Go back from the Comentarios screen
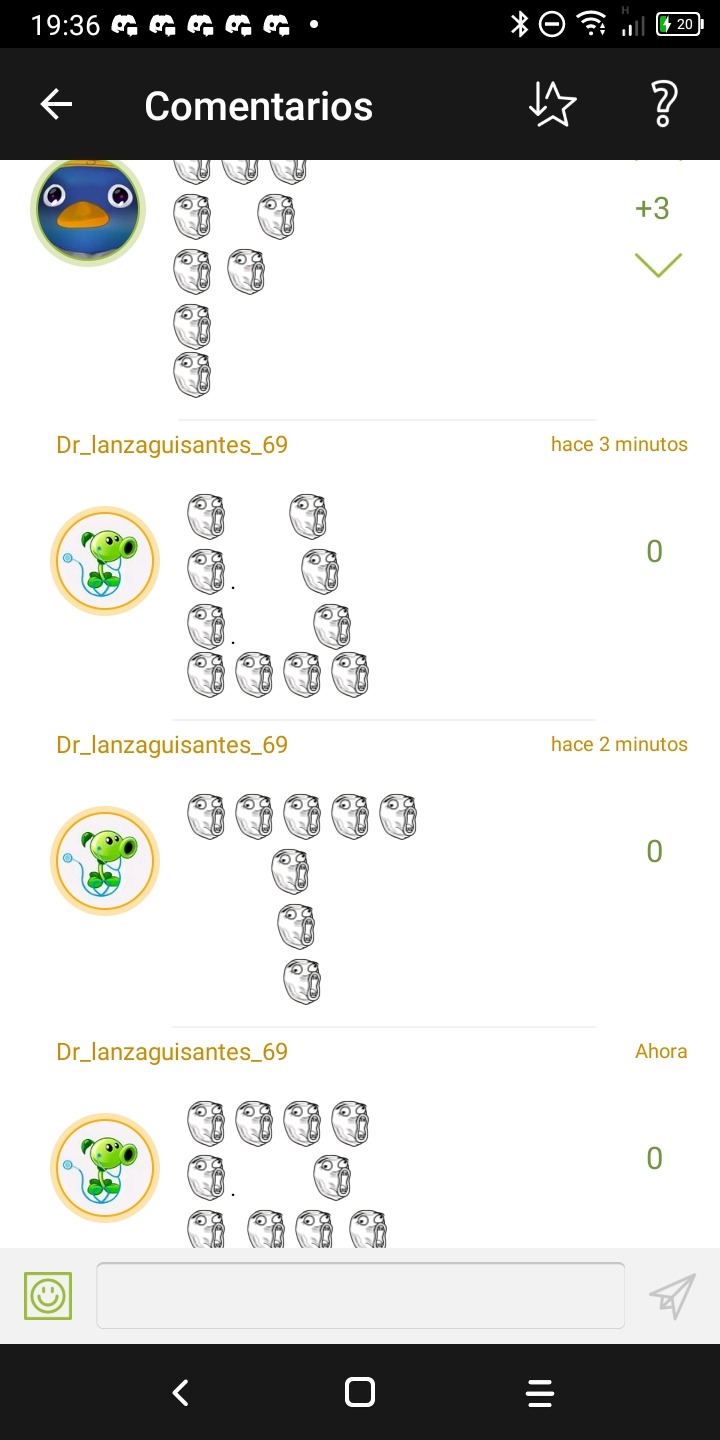The width and height of the screenshot is (720, 1440). (56, 104)
